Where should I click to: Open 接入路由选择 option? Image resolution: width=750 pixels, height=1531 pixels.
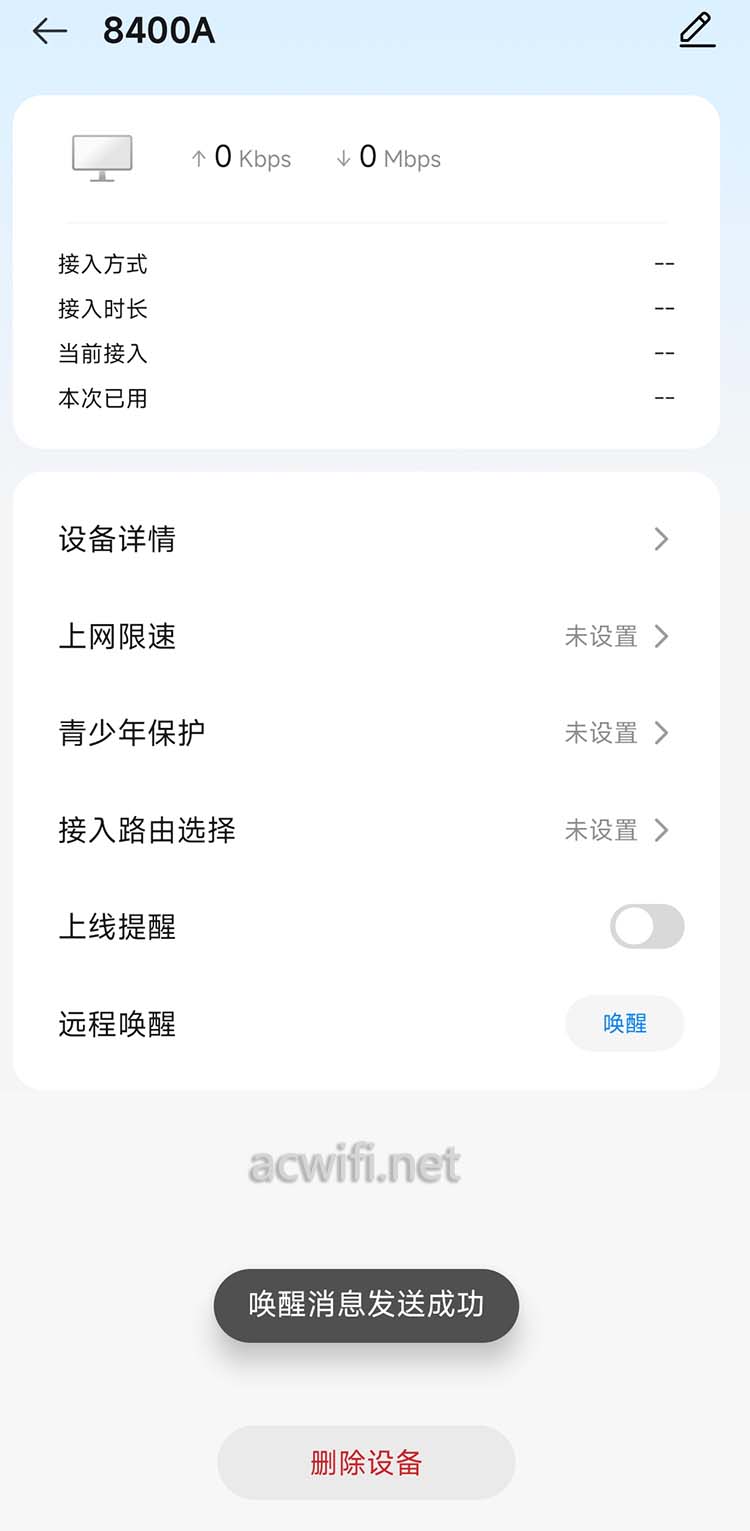[x=366, y=831]
